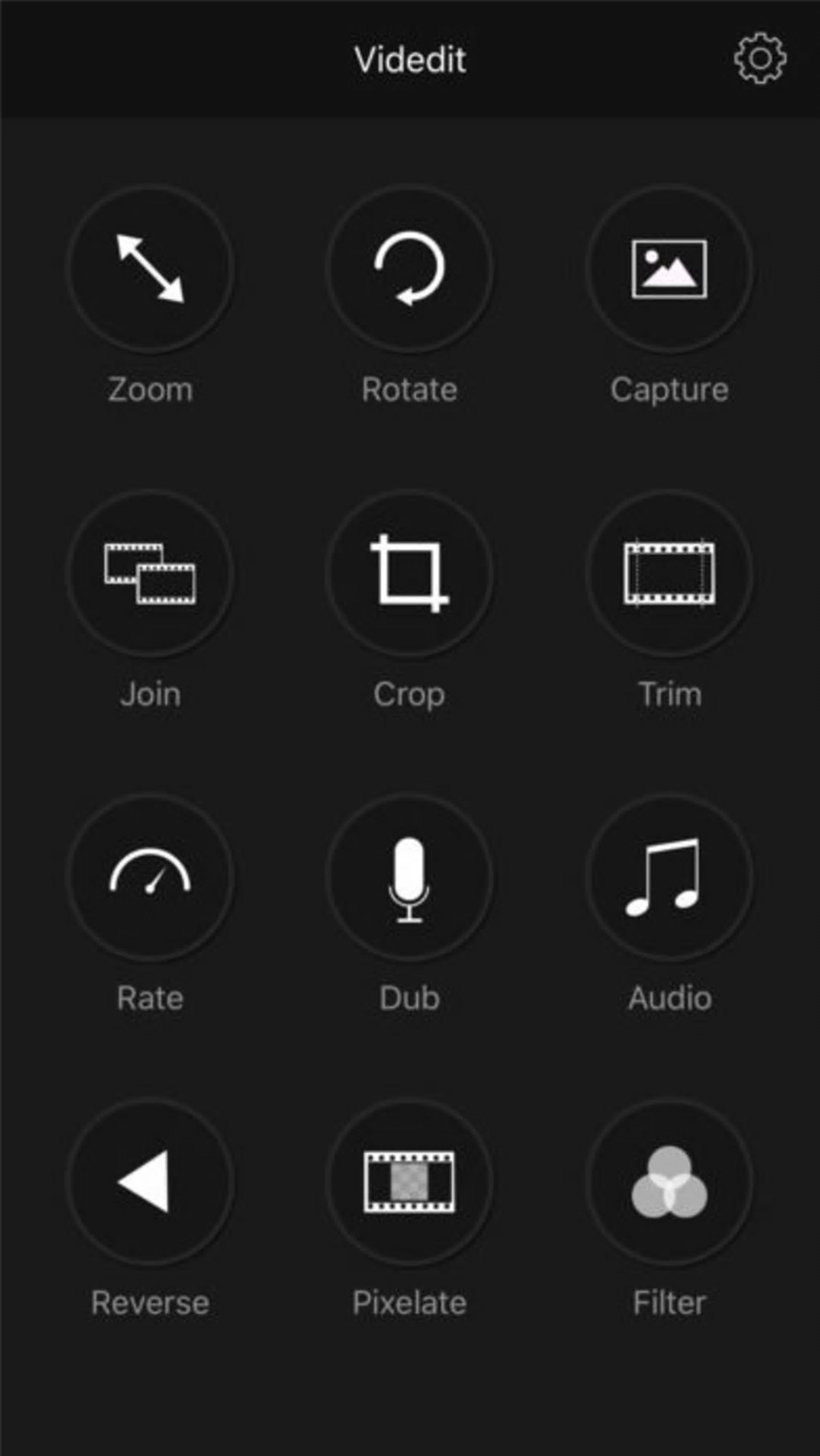Open the Rate speed tool
Image resolution: width=820 pixels, height=1456 pixels.
tap(150, 877)
